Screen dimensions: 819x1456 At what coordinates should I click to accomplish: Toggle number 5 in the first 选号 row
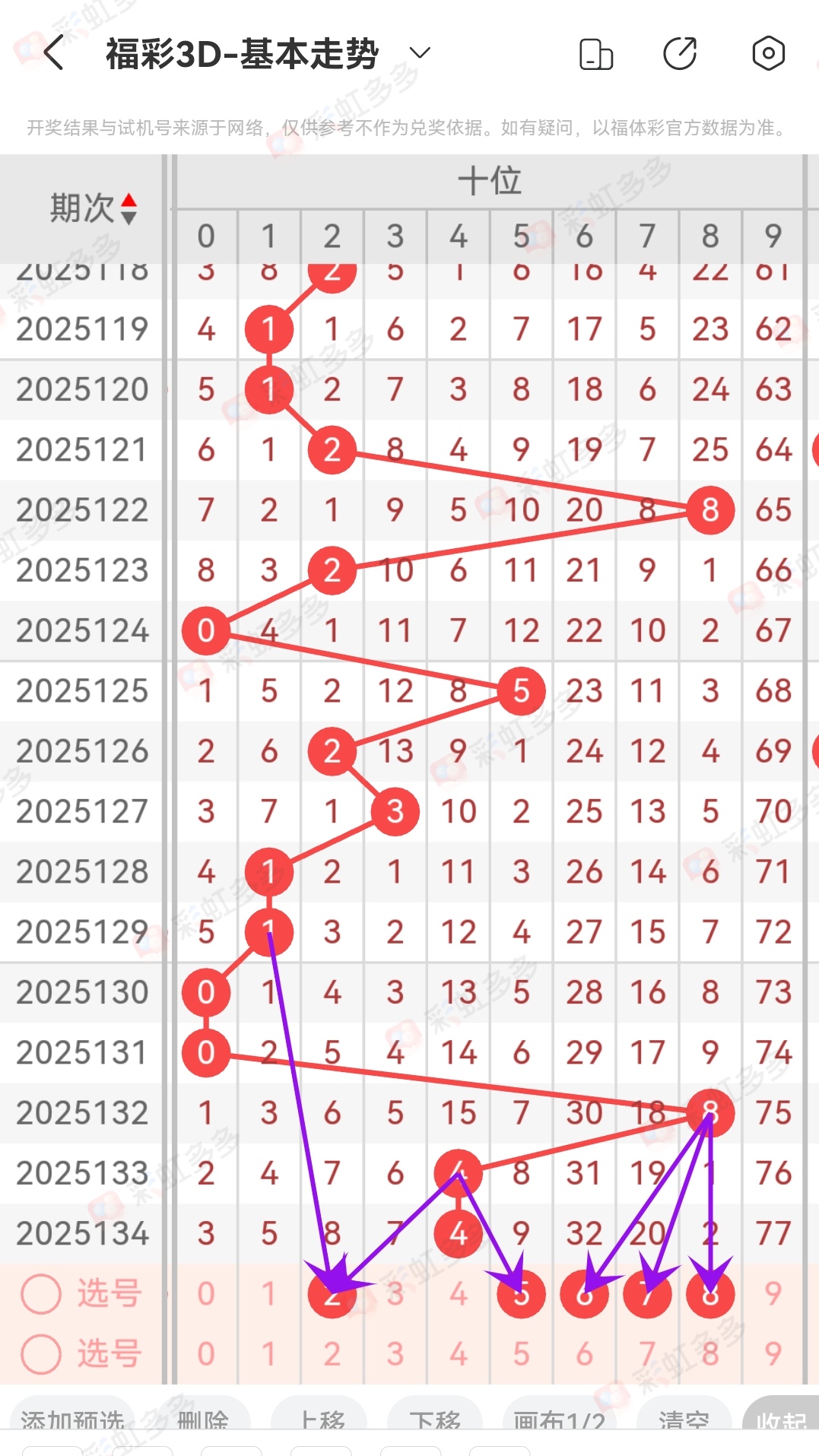tap(520, 1296)
